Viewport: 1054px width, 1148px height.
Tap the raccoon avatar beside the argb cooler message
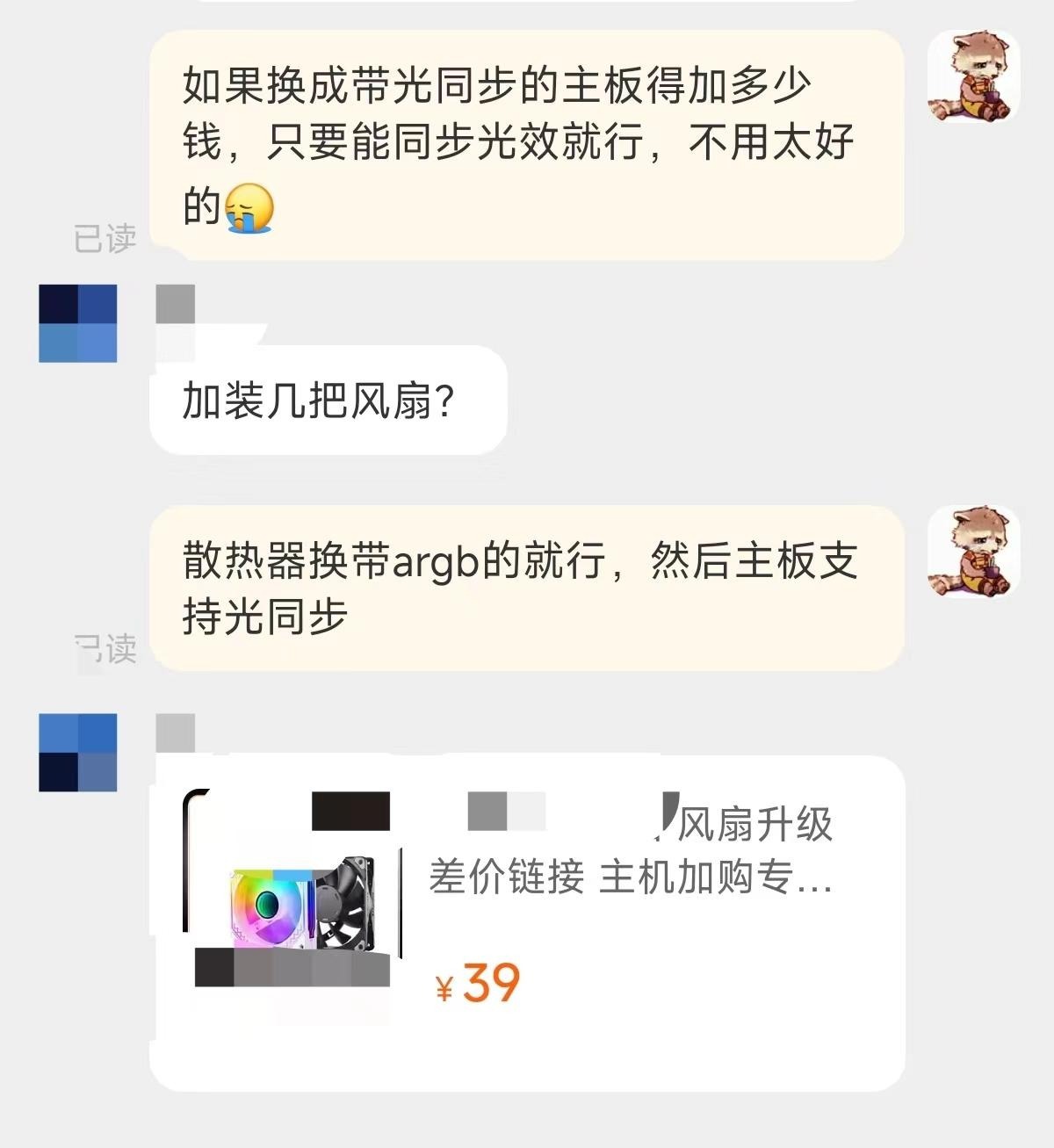point(973,551)
